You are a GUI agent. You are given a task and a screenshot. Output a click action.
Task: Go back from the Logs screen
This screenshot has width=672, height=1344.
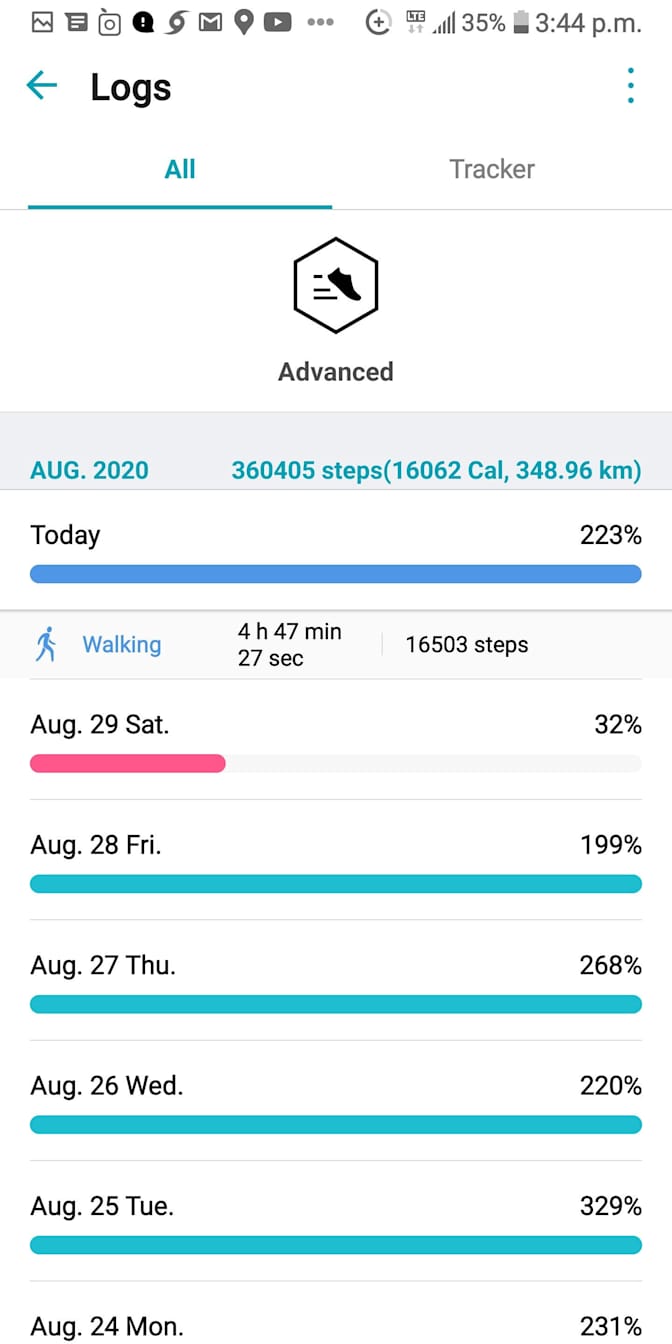[x=42, y=87]
